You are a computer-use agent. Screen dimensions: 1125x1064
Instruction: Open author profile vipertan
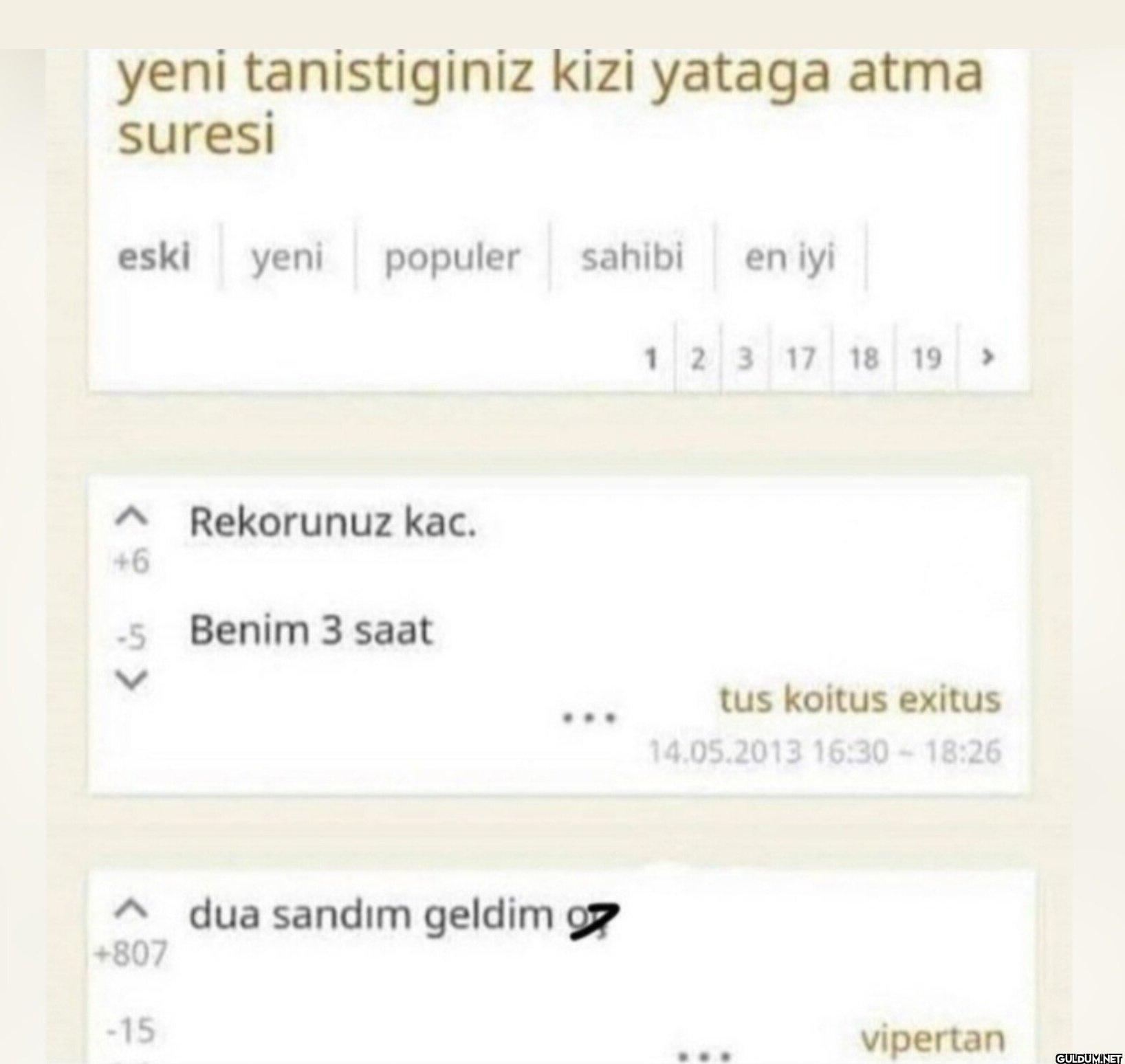coord(932,1039)
